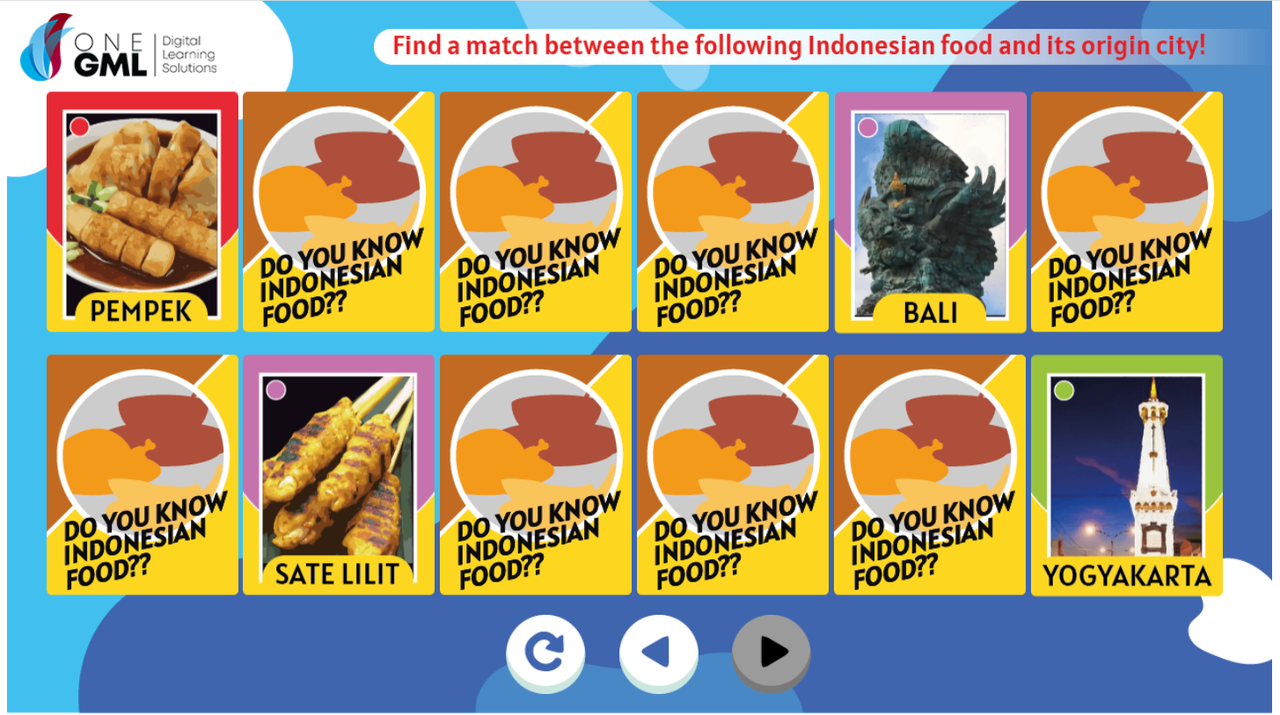
Task: Select the Bali city card
Action: click(x=930, y=212)
